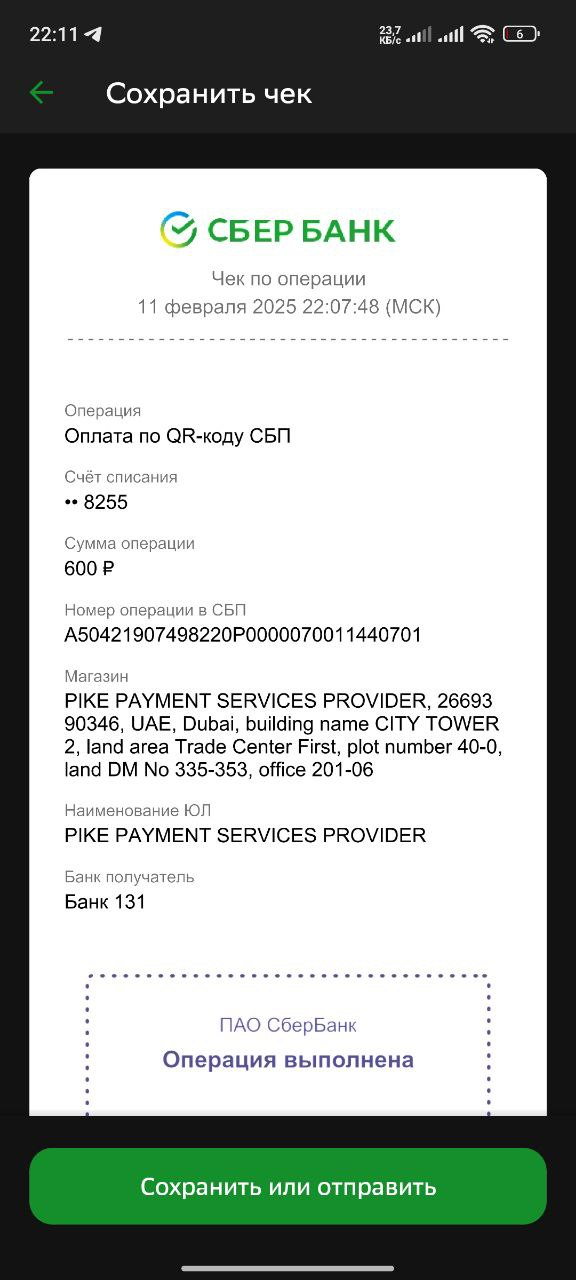Tap the Сохранить или отправить button
The width and height of the screenshot is (576, 1280).
point(288,1186)
